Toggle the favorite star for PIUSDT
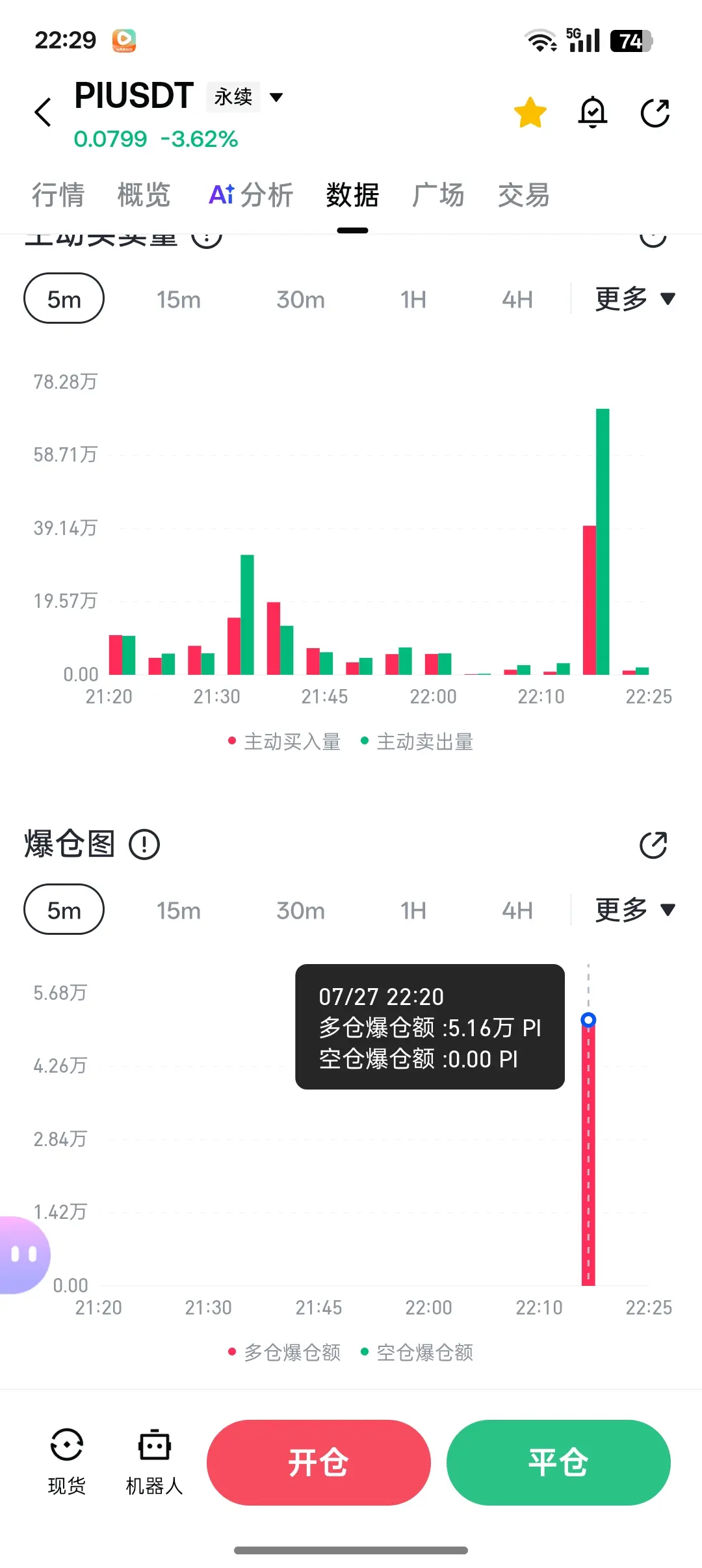702x1568 pixels. tap(530, 112)
